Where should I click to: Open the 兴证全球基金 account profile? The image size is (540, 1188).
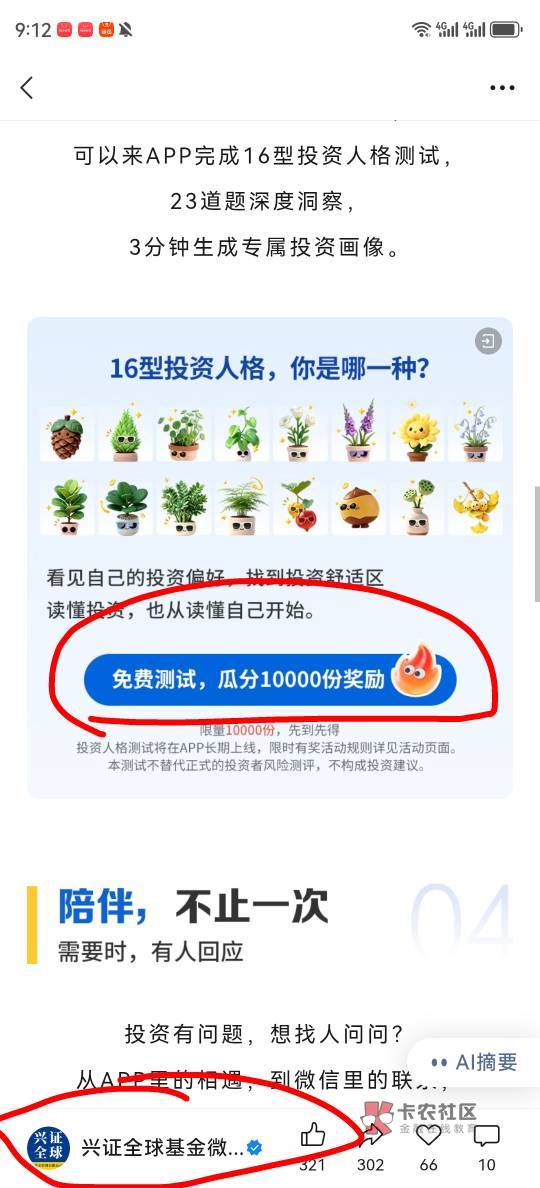144,1148
